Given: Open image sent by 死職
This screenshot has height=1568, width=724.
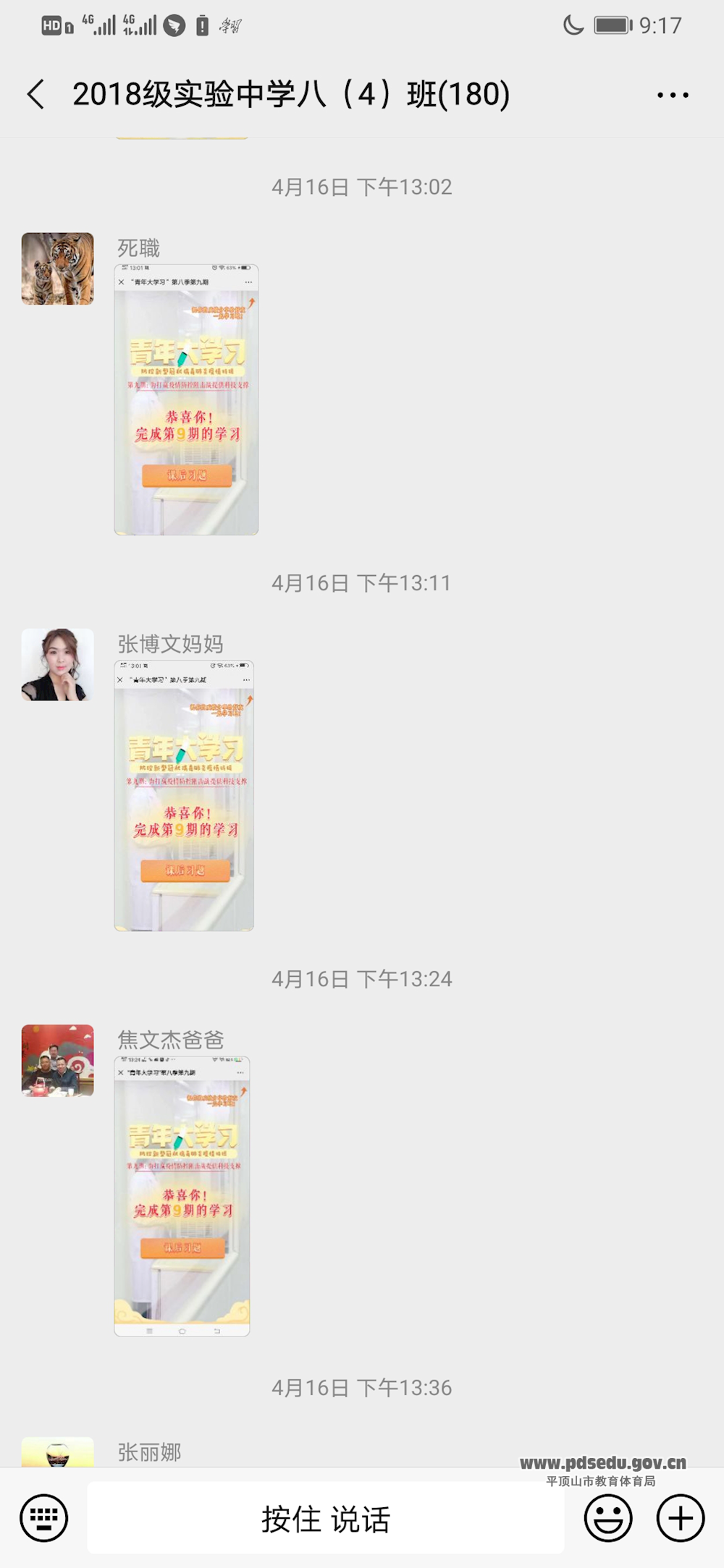Looking at the screenshot, I should [x=186, y=399].
